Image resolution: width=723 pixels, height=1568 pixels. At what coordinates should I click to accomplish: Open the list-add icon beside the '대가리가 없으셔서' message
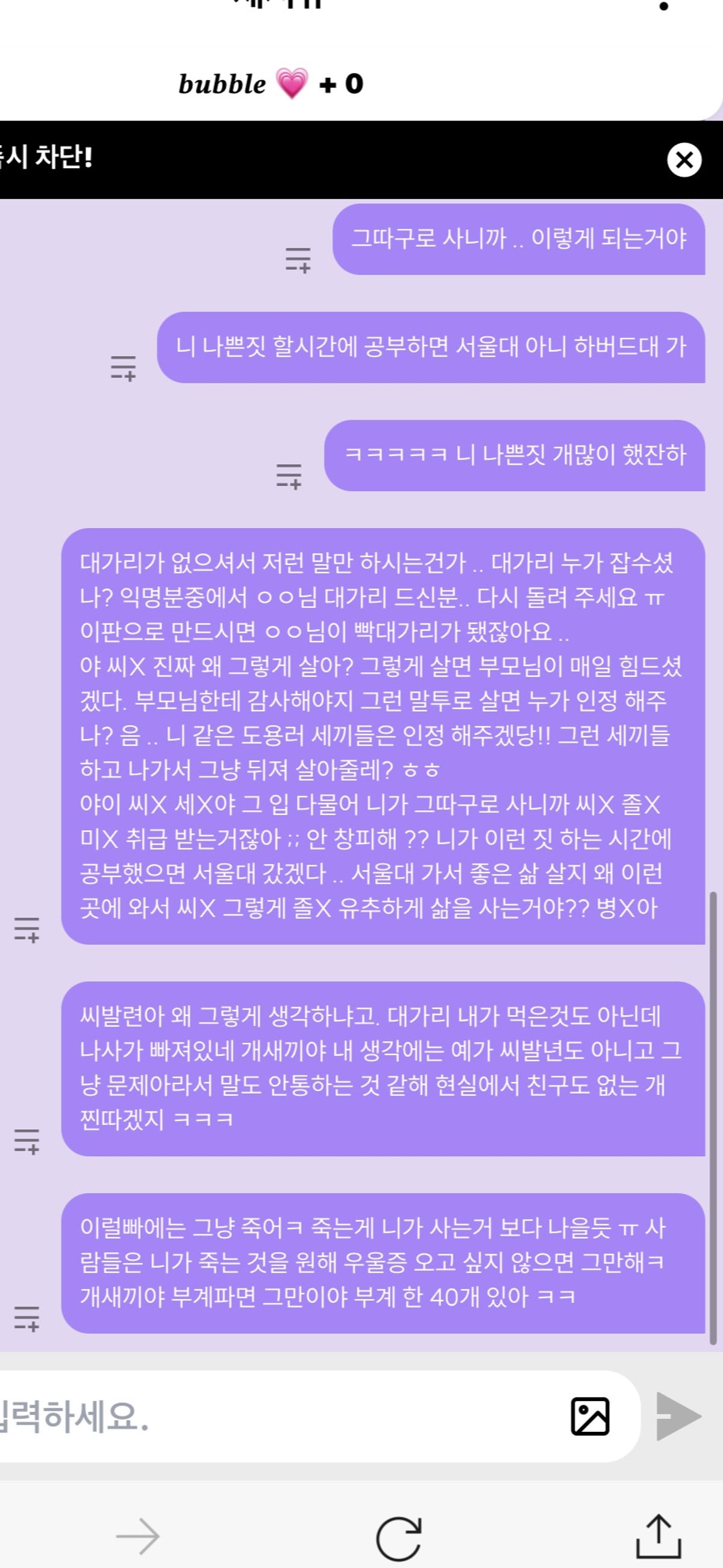click(x=27, y=930)
